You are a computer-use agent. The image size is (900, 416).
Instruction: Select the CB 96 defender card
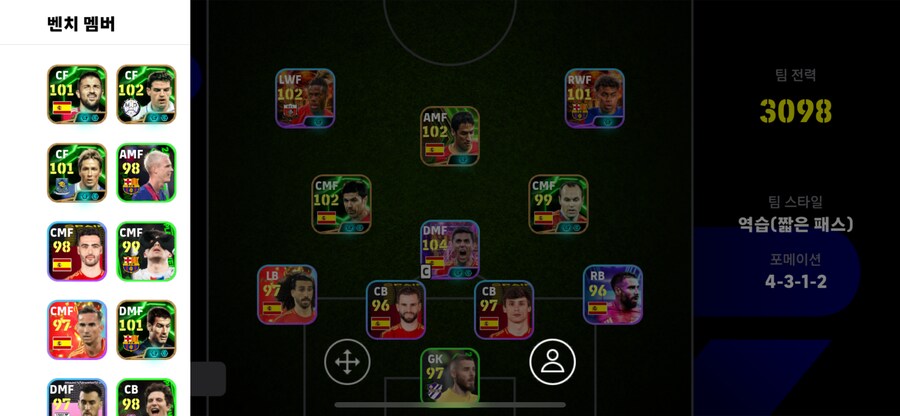tap(395, 309)
